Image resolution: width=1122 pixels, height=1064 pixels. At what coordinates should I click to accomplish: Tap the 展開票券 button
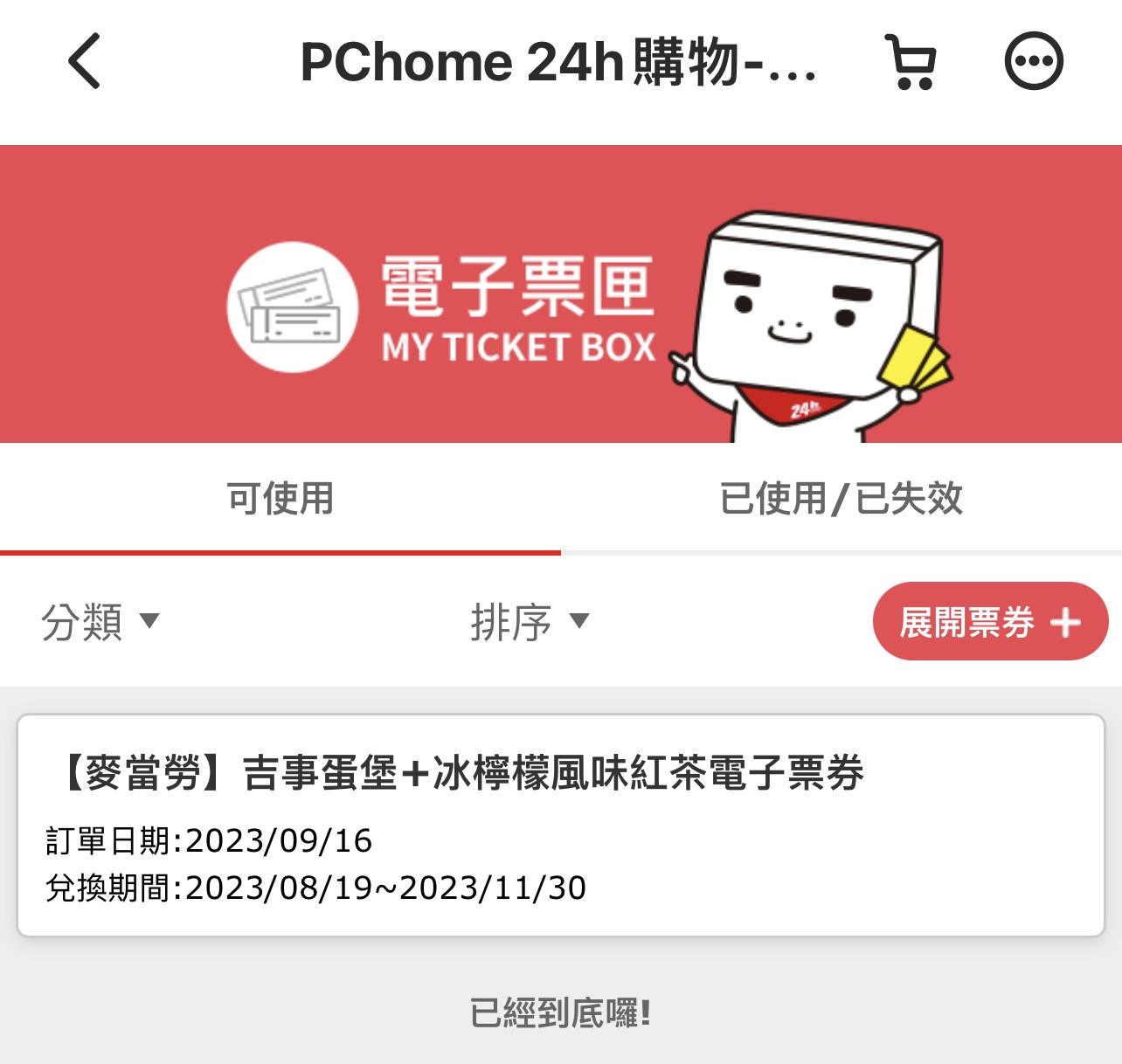click(x=990, y=622)
